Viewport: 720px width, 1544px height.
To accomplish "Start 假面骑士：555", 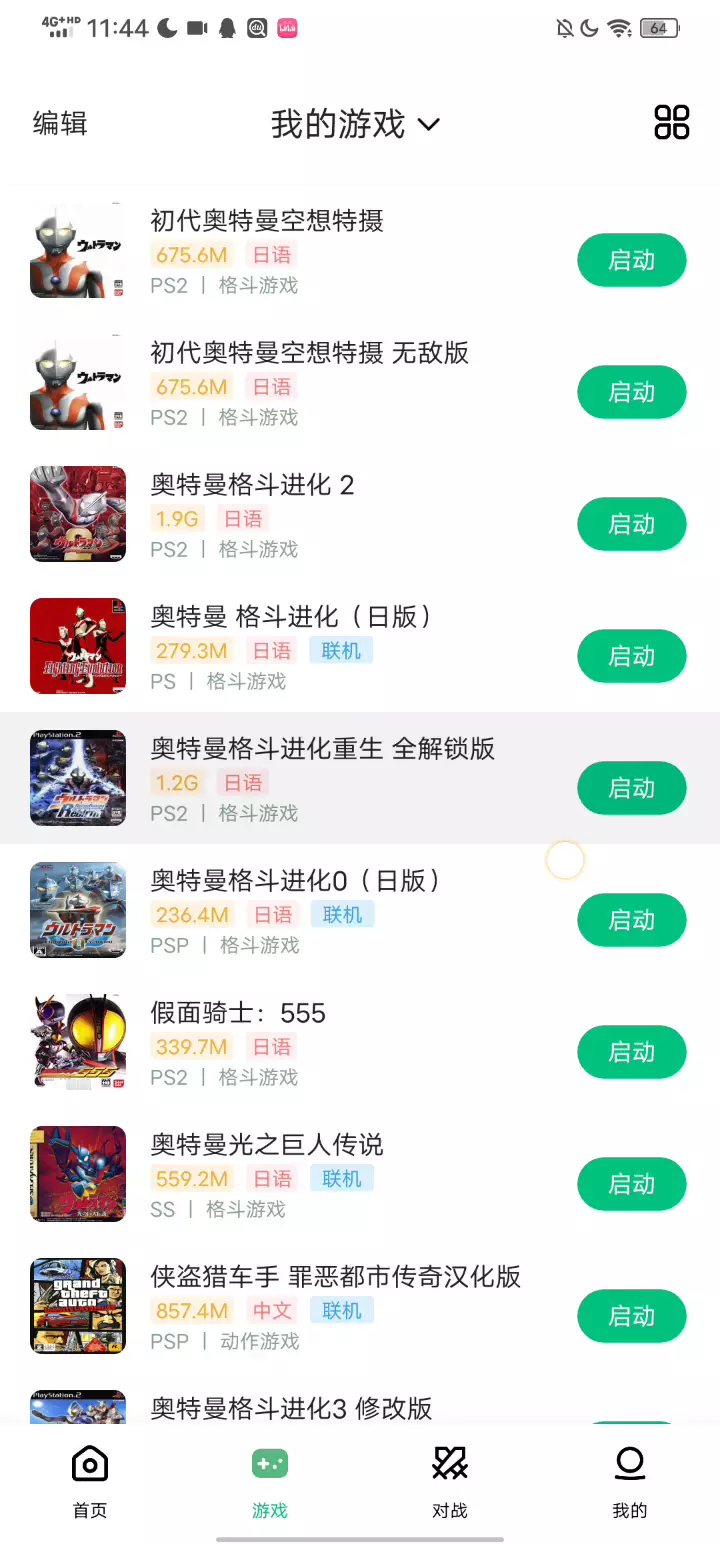I will pyautogui.click(x=631, y=1052).
